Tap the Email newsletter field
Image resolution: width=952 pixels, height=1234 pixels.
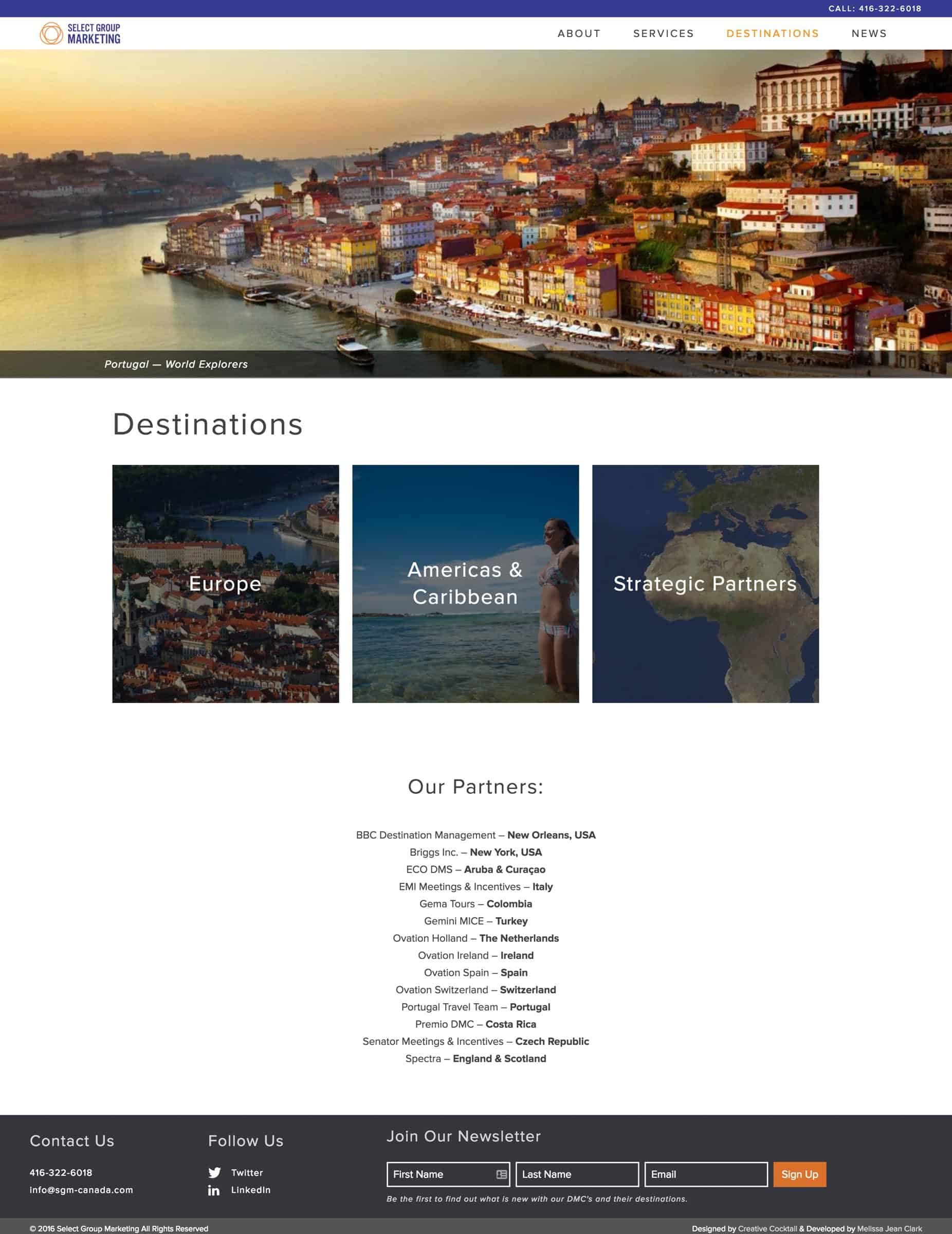706,1174
